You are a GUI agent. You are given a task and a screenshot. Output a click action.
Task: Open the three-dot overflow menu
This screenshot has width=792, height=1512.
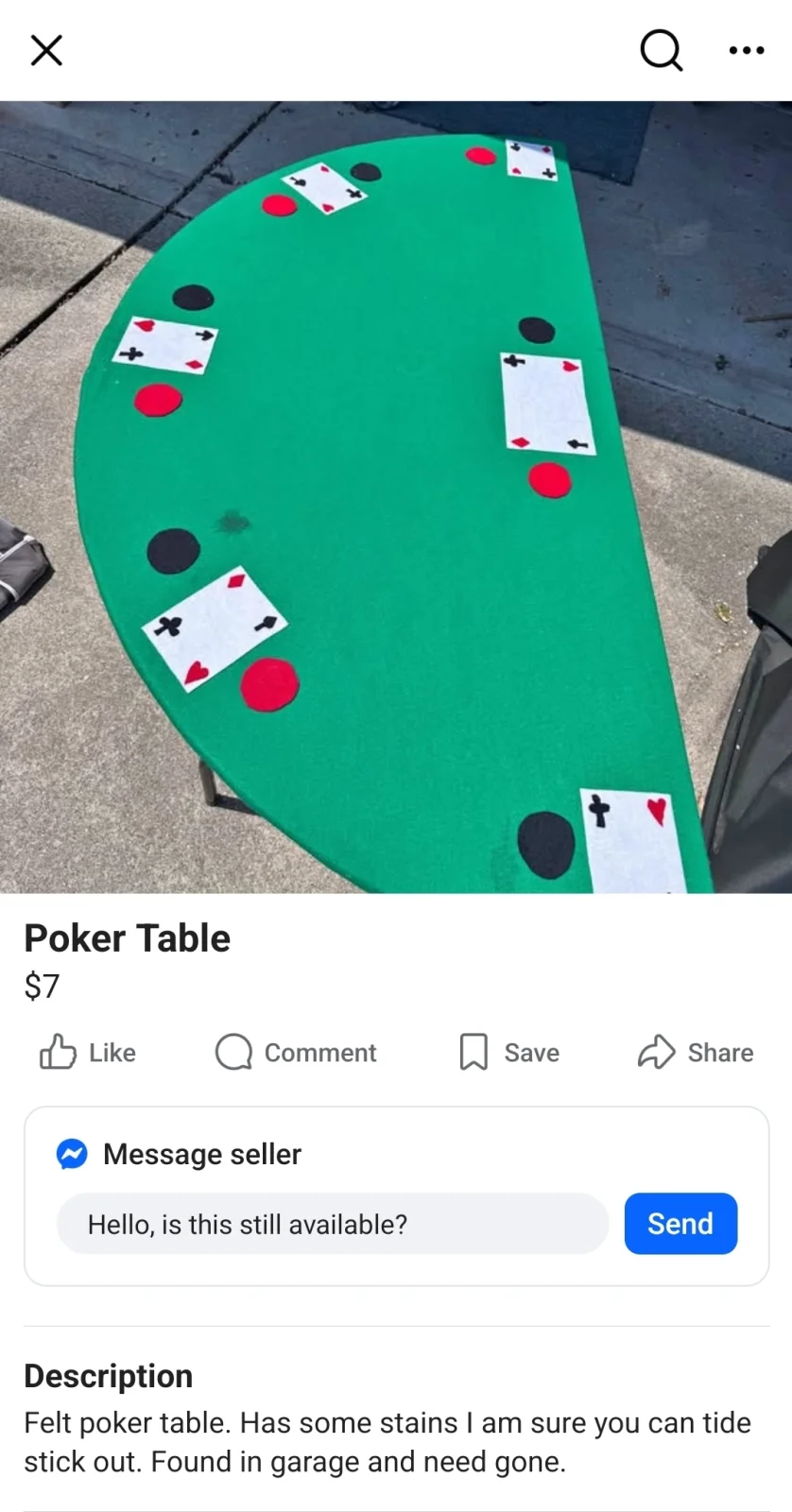tap(747, 50)
